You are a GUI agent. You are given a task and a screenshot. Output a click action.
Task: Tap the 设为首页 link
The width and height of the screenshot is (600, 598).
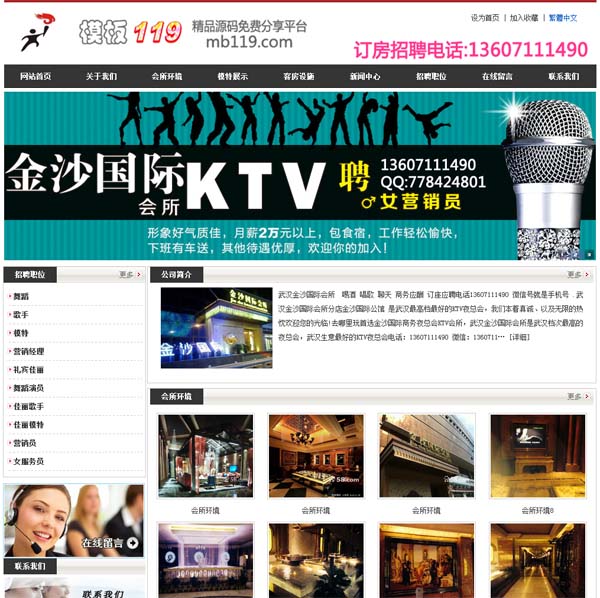pyautogui.click(x=485, y=18)
